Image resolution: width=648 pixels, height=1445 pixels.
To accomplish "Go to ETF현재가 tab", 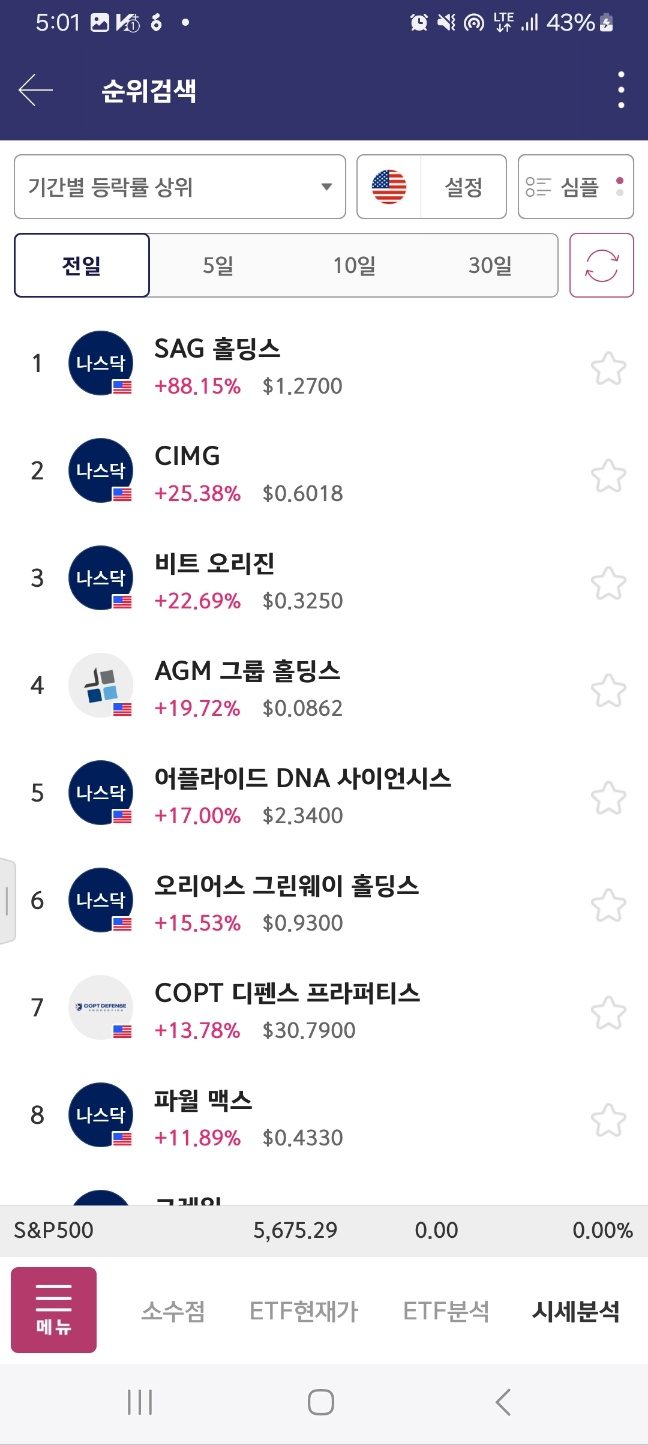I will (304, 1311).
